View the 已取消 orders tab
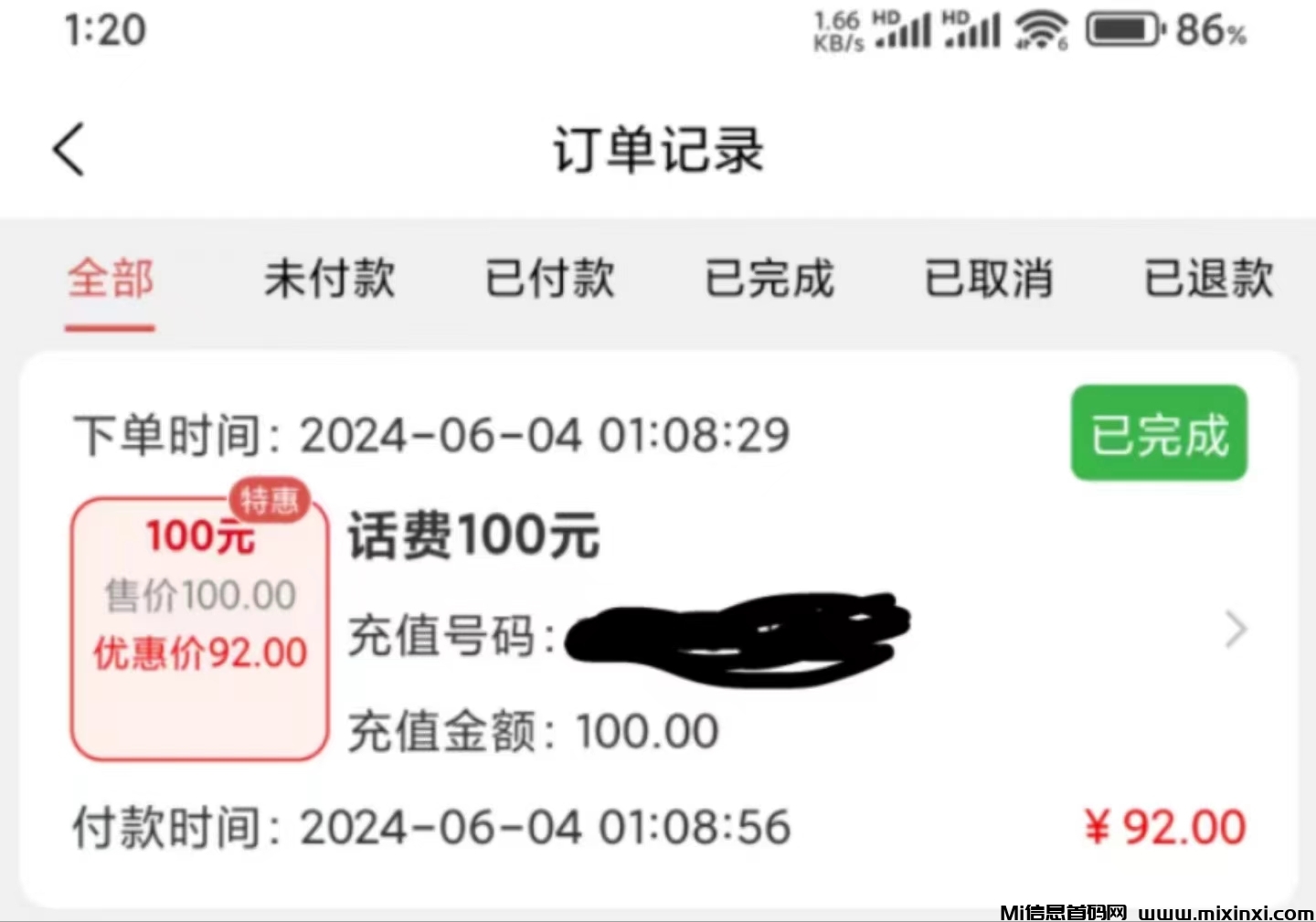The image size is (1316, 922). tap(989, 279)
